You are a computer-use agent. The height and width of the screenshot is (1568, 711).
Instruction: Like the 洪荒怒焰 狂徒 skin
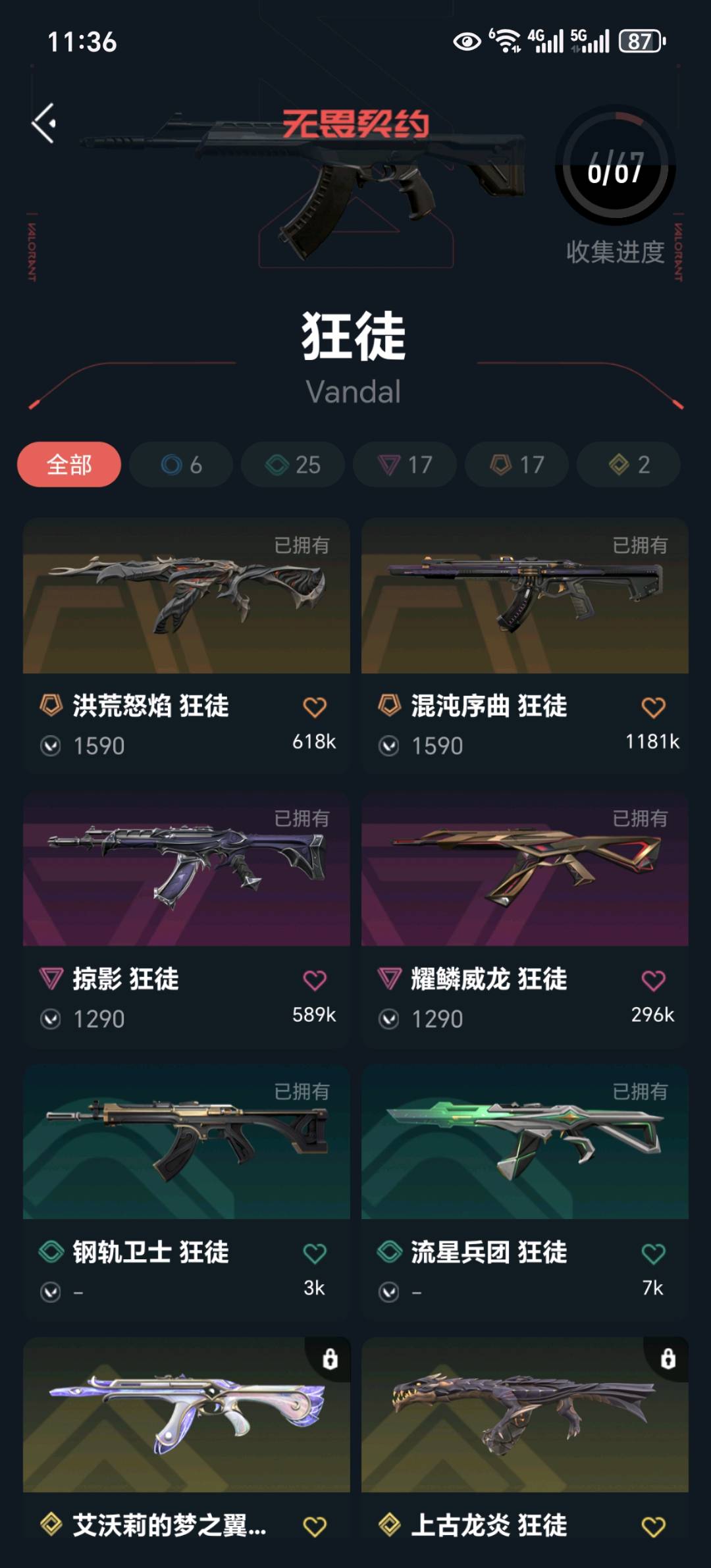click(x=315, y=708)
